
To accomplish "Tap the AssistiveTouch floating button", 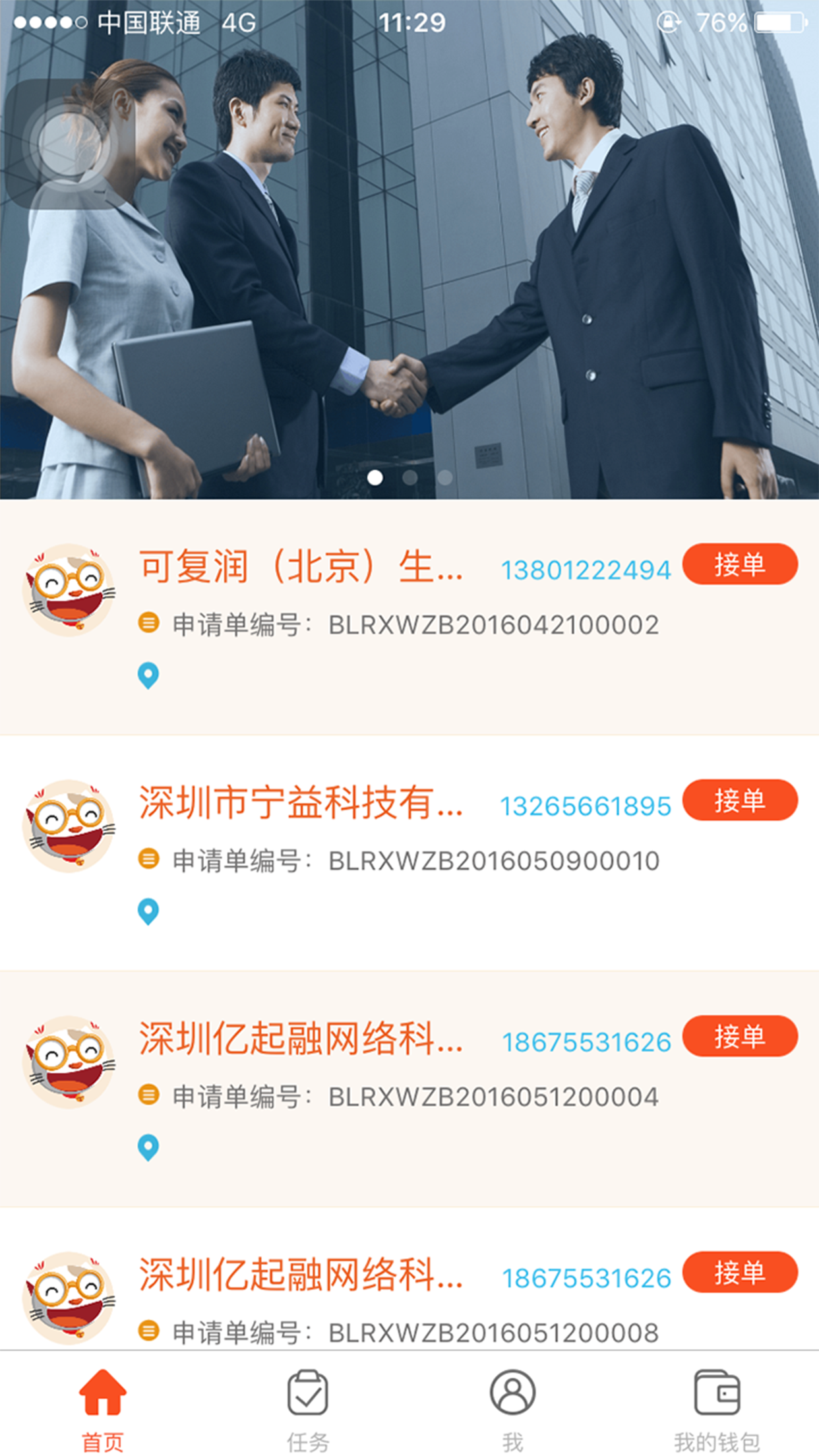I will pyautogui.click(x=69, y=144).
